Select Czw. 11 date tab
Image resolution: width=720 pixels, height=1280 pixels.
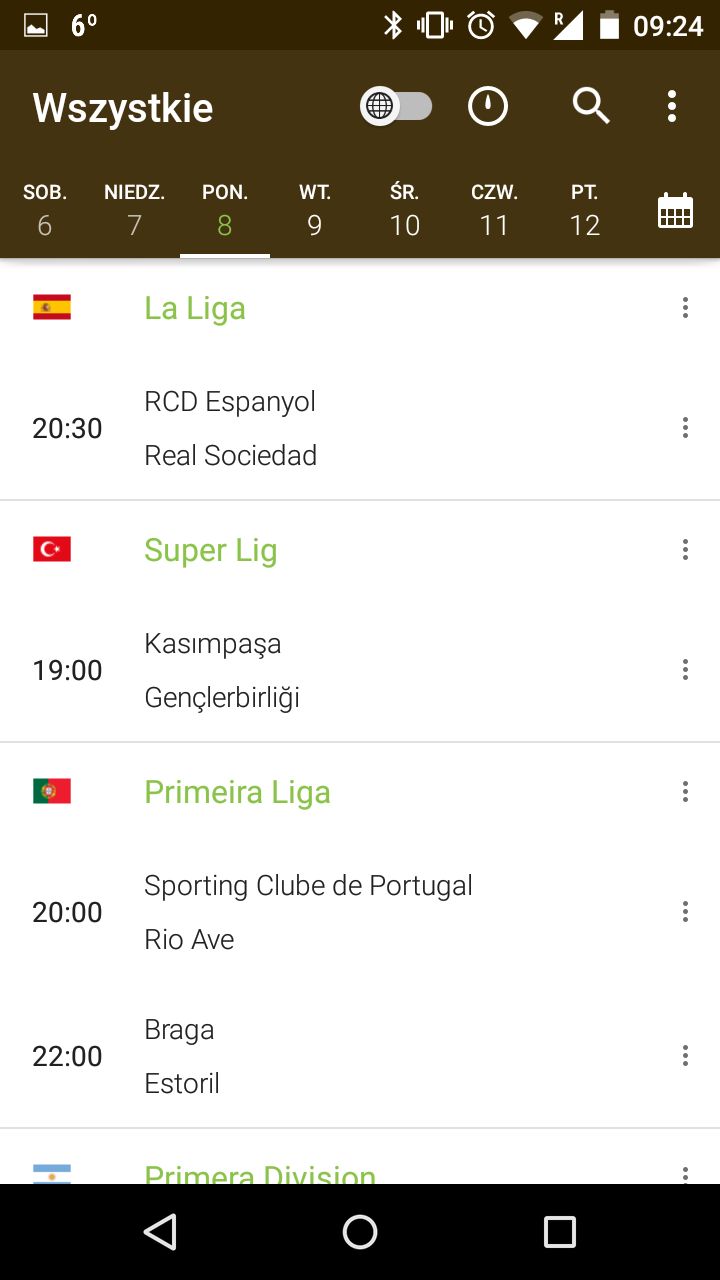point(495,210)
